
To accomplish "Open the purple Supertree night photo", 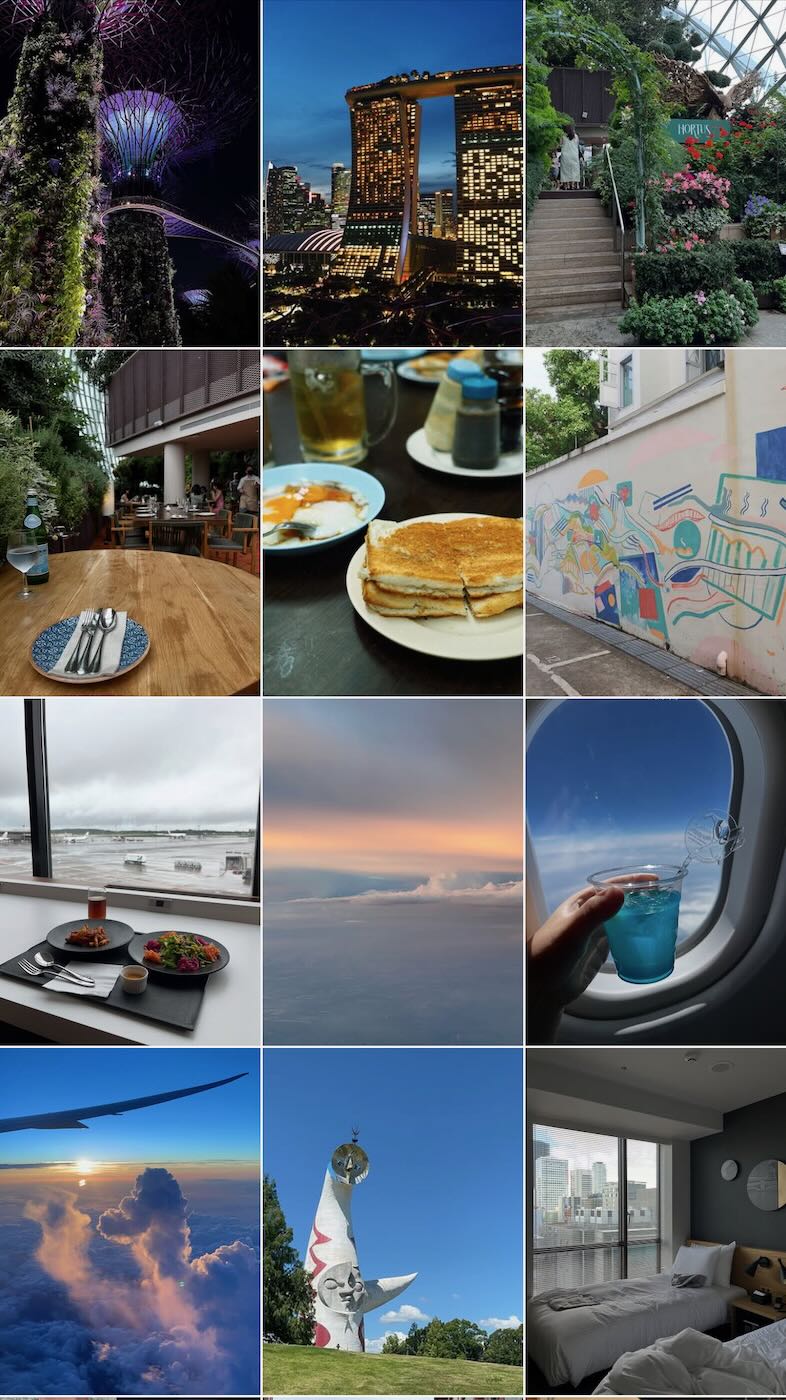I will [130, 172].
